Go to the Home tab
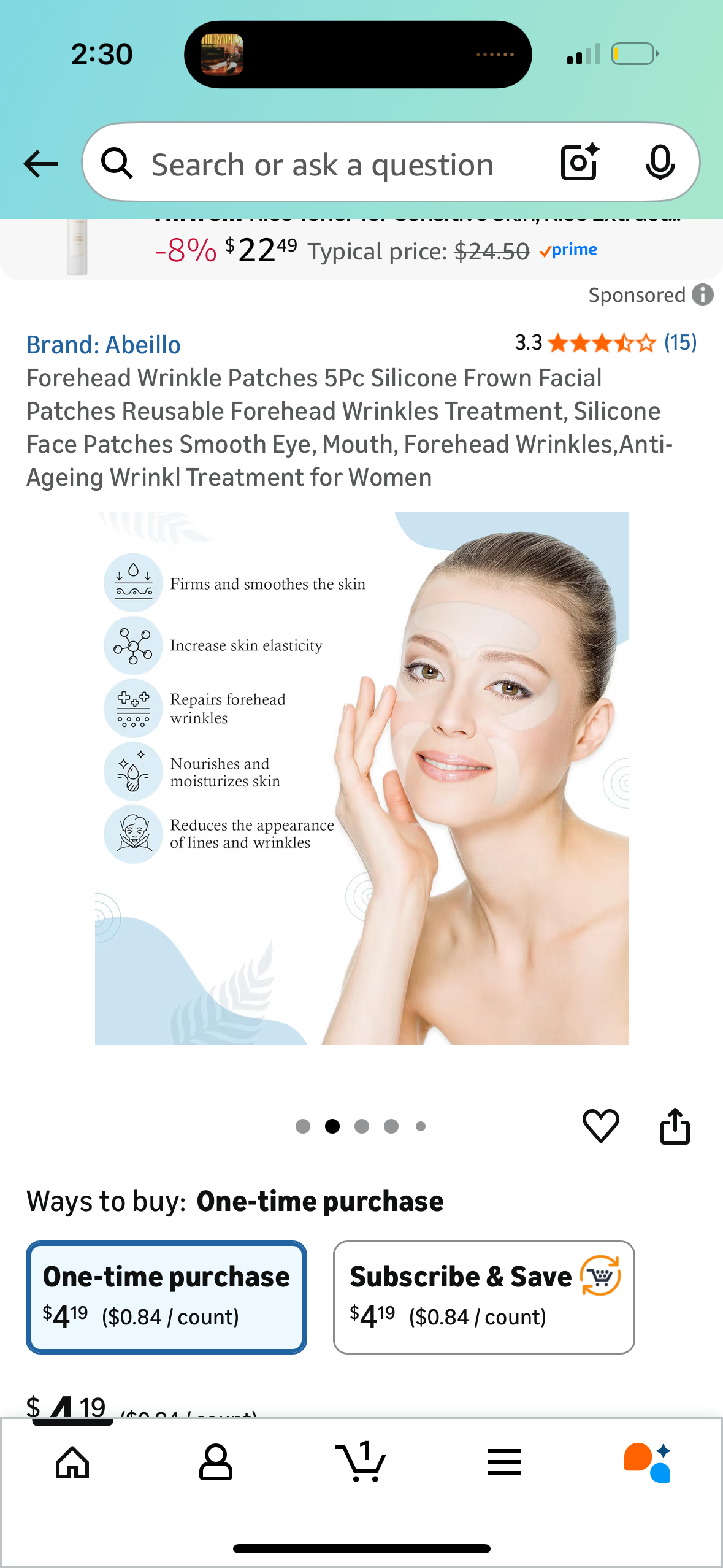 click(x=72, y=1462)
